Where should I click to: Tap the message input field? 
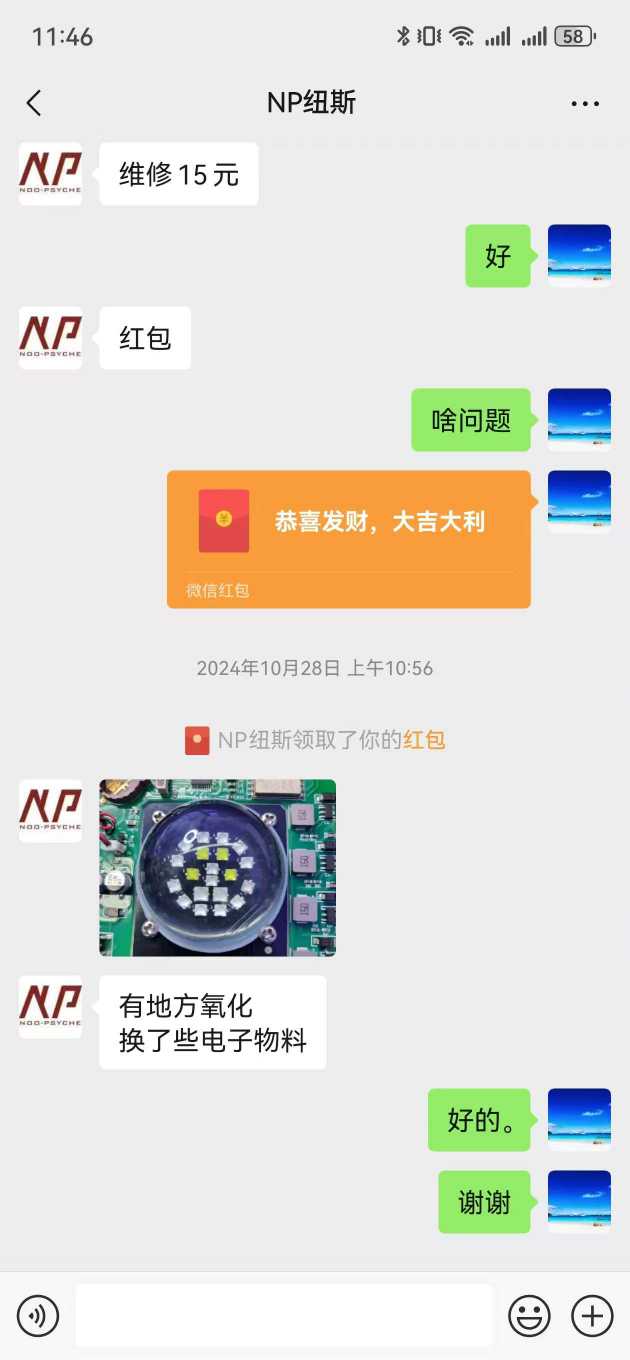point(284,1315)
